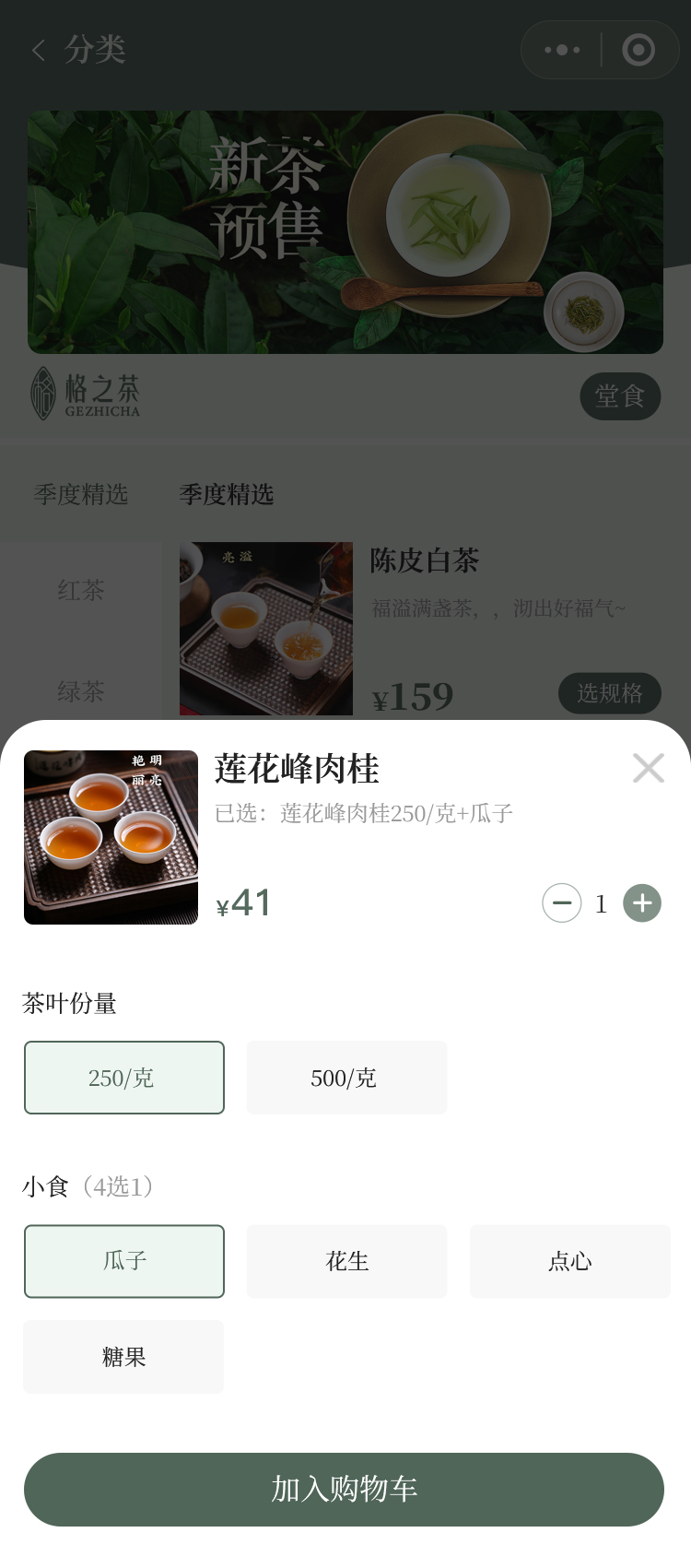Choose the 500/克 tea portion

346,1078
